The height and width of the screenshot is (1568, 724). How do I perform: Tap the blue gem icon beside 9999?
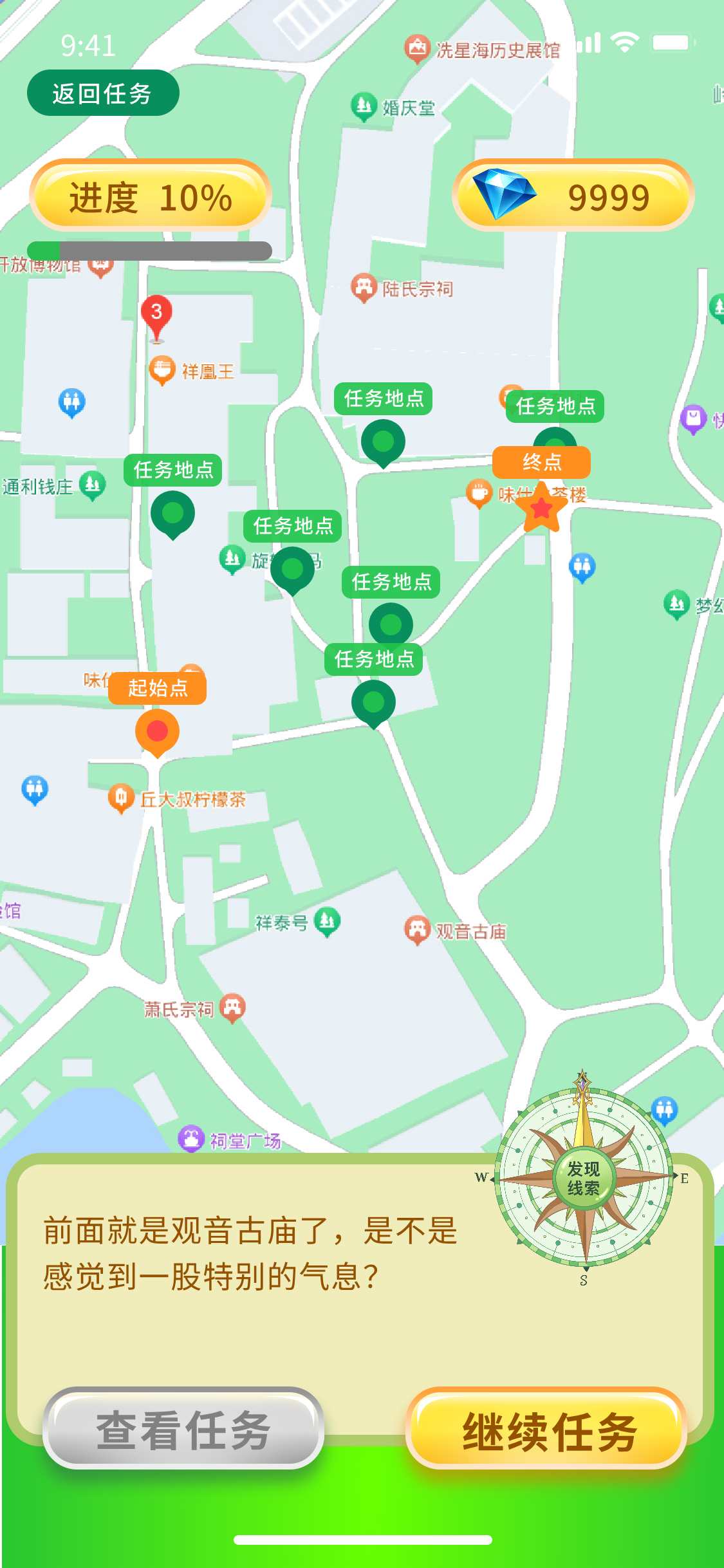505,192
